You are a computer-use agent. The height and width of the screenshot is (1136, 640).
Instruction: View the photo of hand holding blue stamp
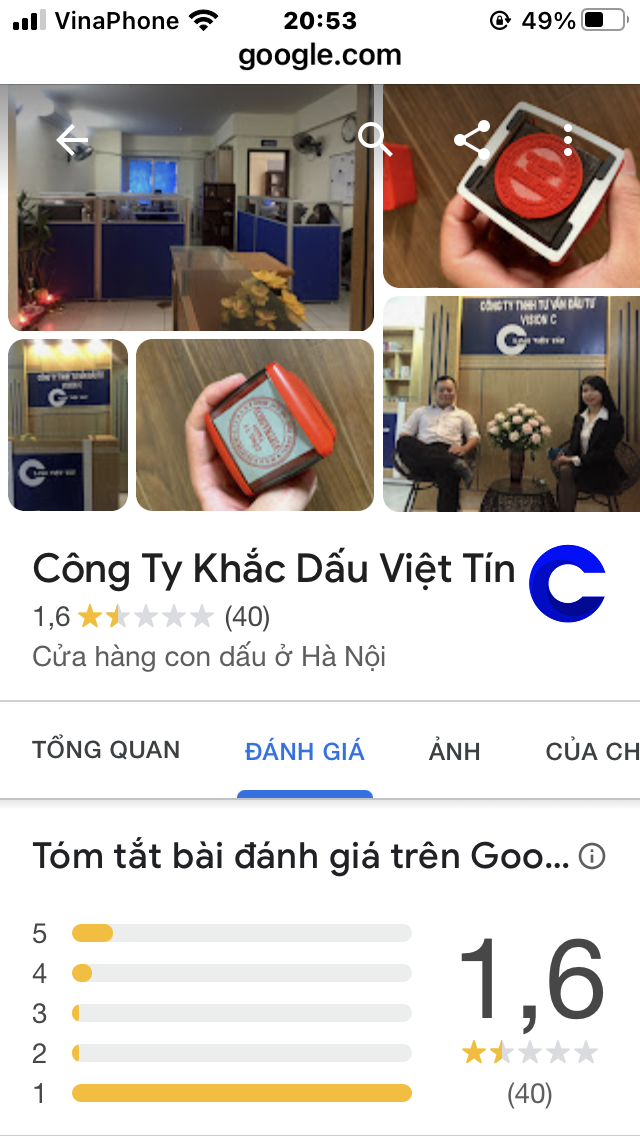[255, 425]
